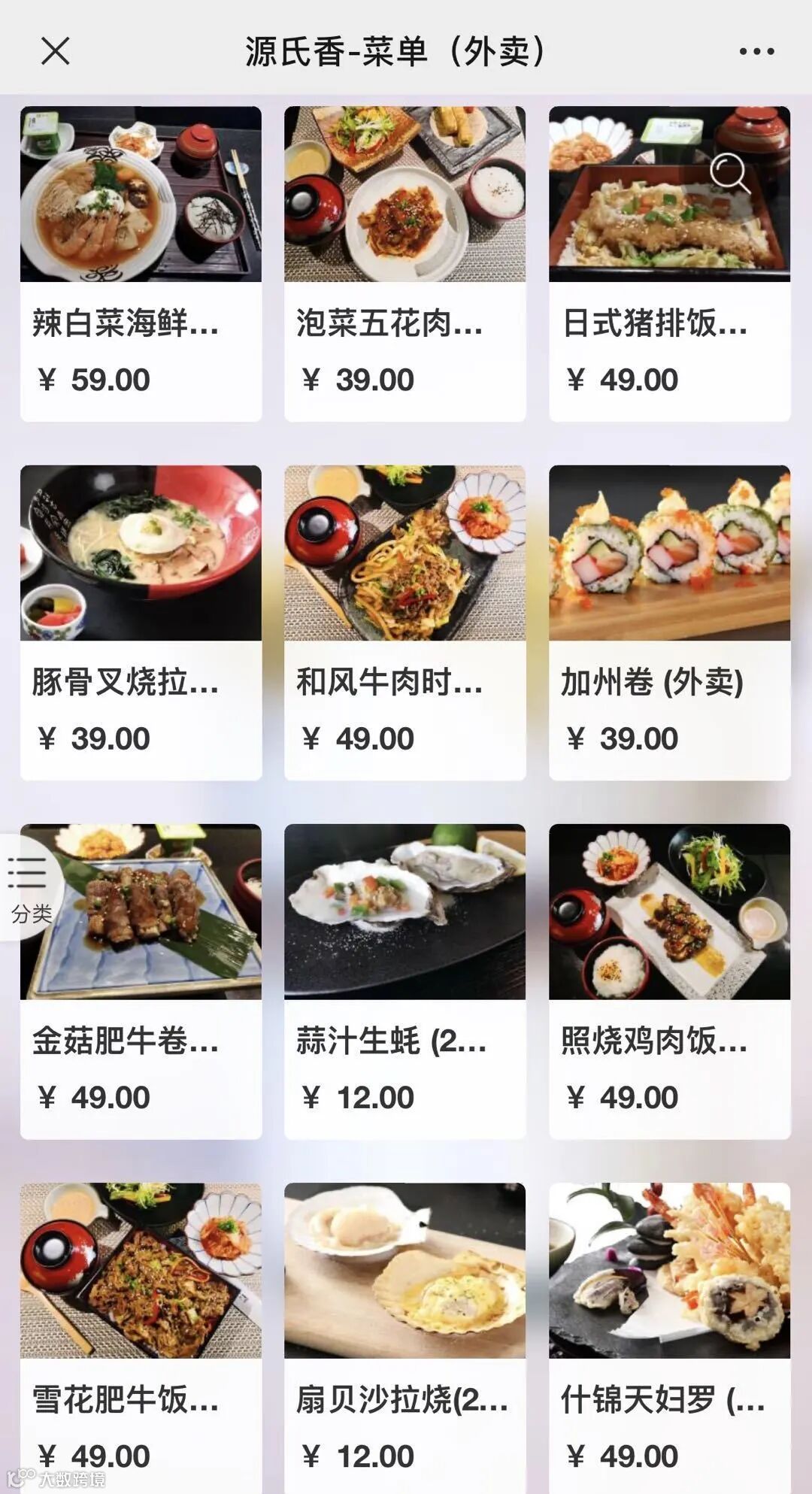Open the 分类 category drawer
This screenshot has width=812, height=1494.
(30, 887)
